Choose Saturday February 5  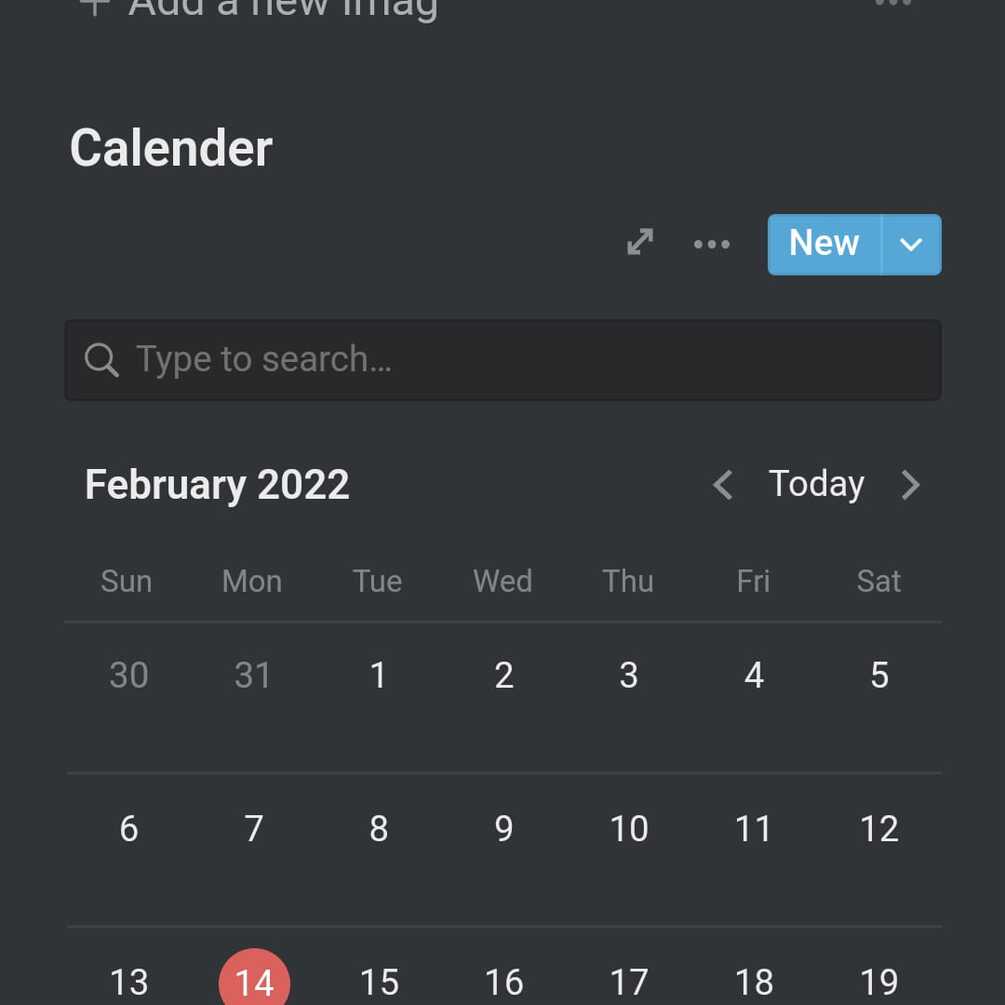click(879, 676)
